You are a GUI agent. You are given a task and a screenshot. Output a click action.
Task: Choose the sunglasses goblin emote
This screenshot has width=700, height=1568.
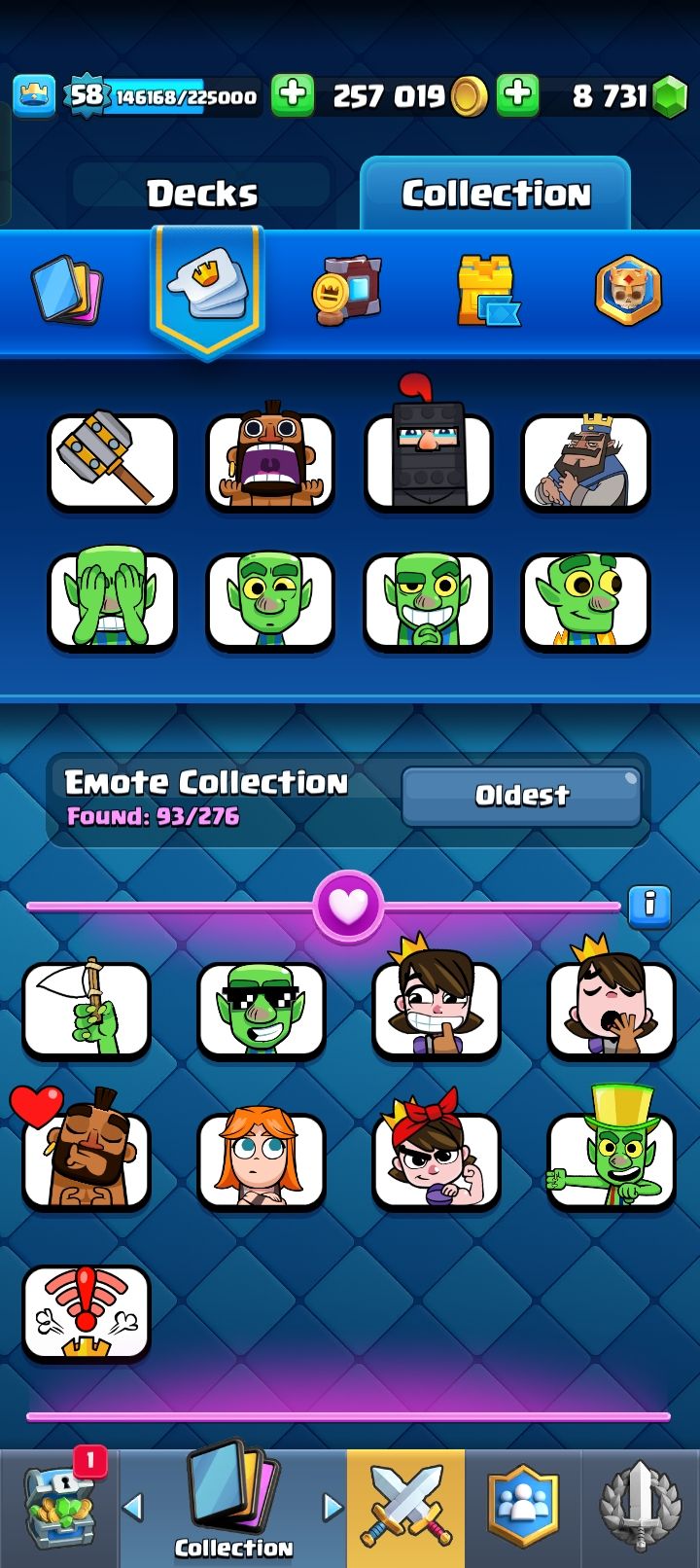(261, 1009)
